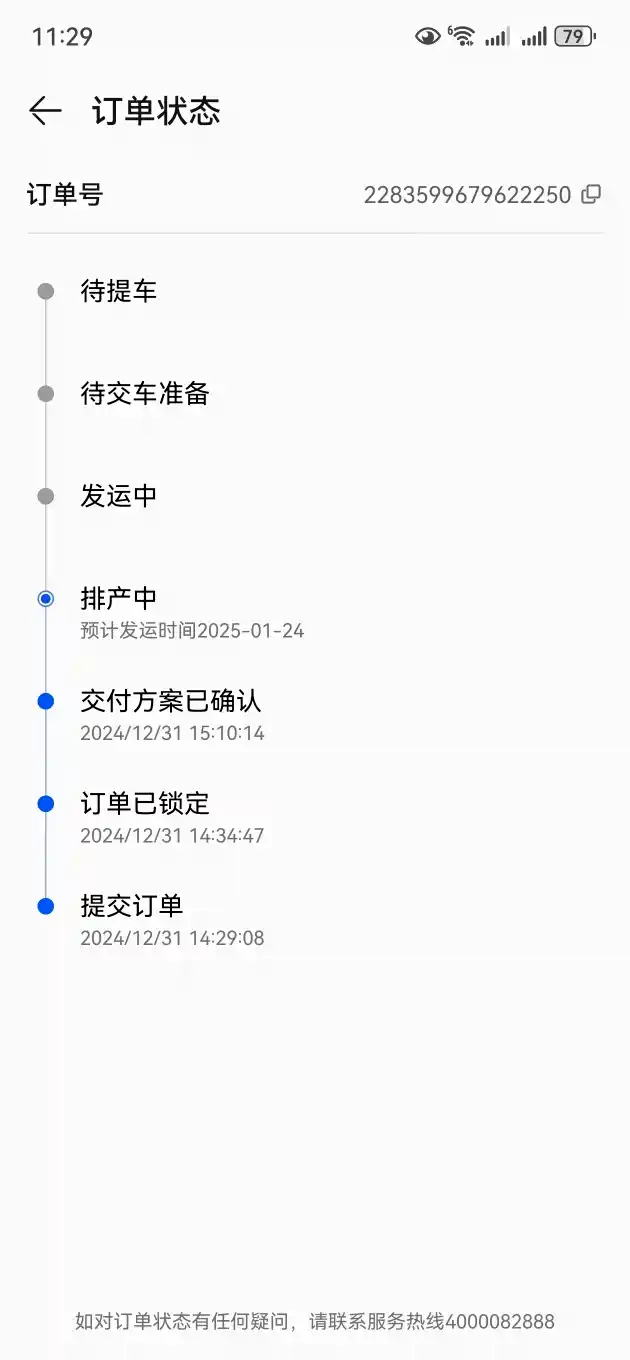Image resolution: width=630 pixels, height=1360 pixels.
Task: Copy the order number 2283599679622250
Action: [x=592, y=194]
